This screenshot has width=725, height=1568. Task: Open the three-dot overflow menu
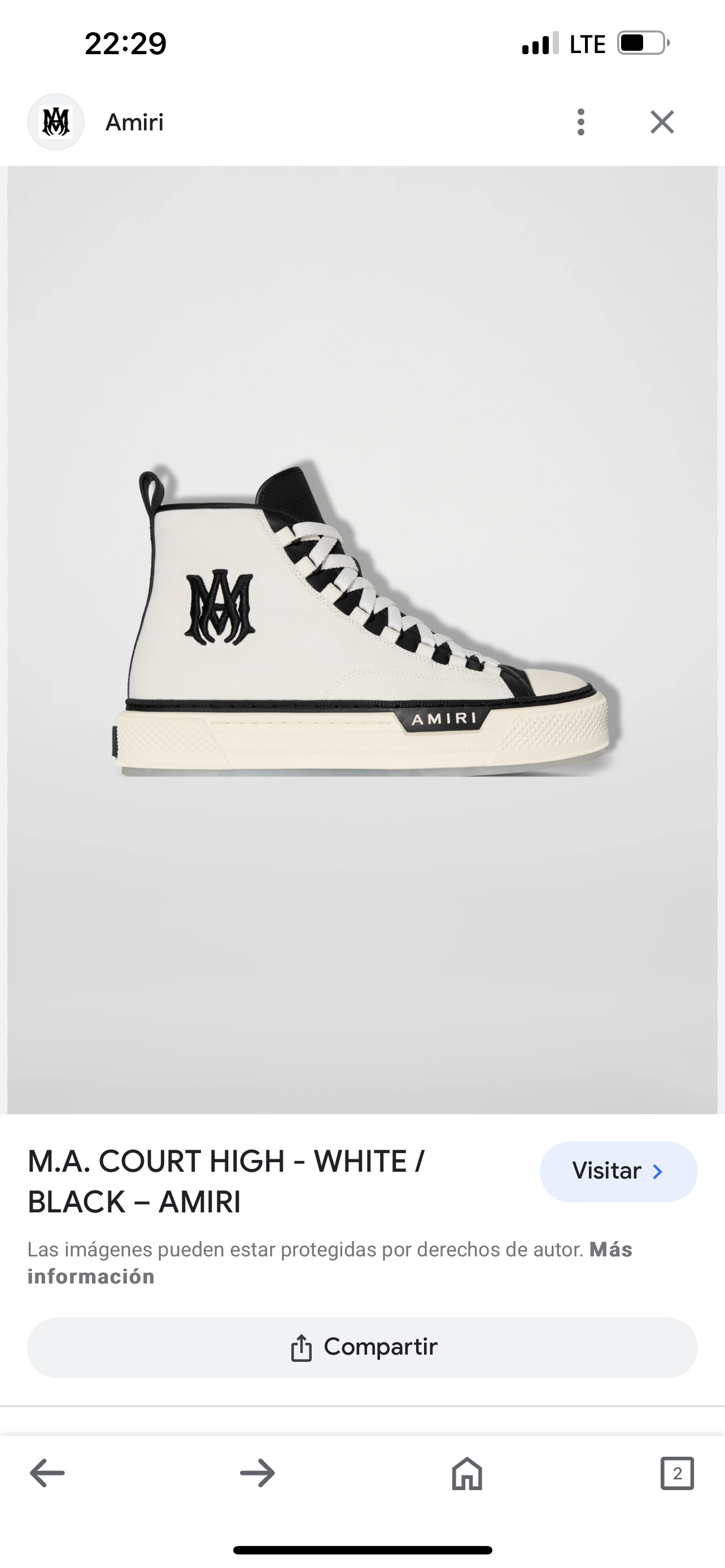click(x=580, y=122)
